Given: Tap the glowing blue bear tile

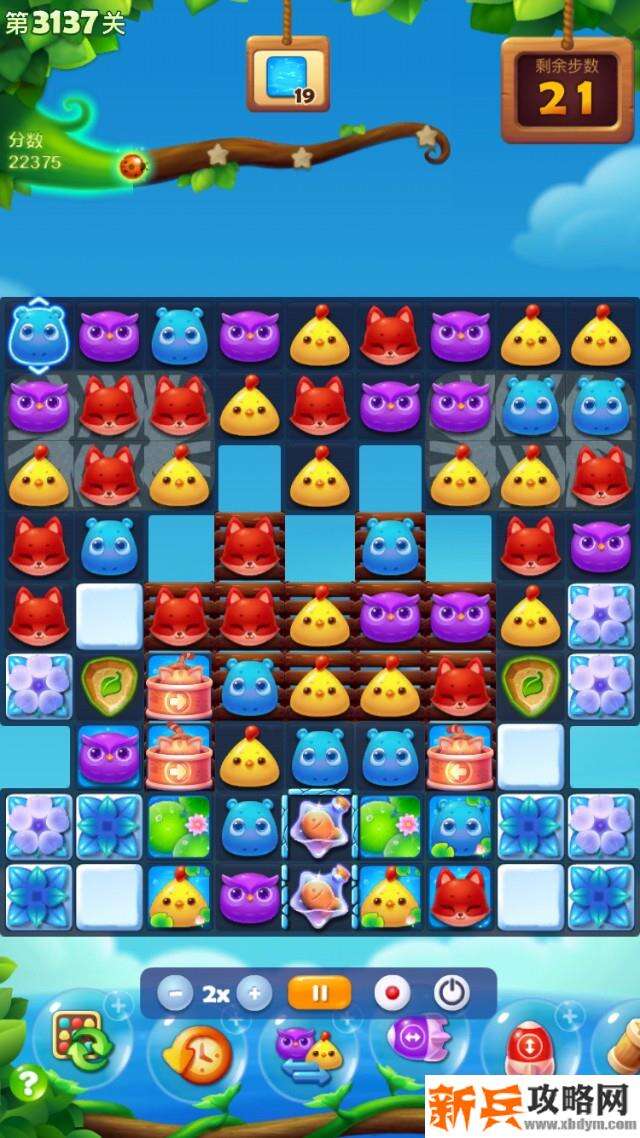Looking at the screenshot, I should pos(38,336).
